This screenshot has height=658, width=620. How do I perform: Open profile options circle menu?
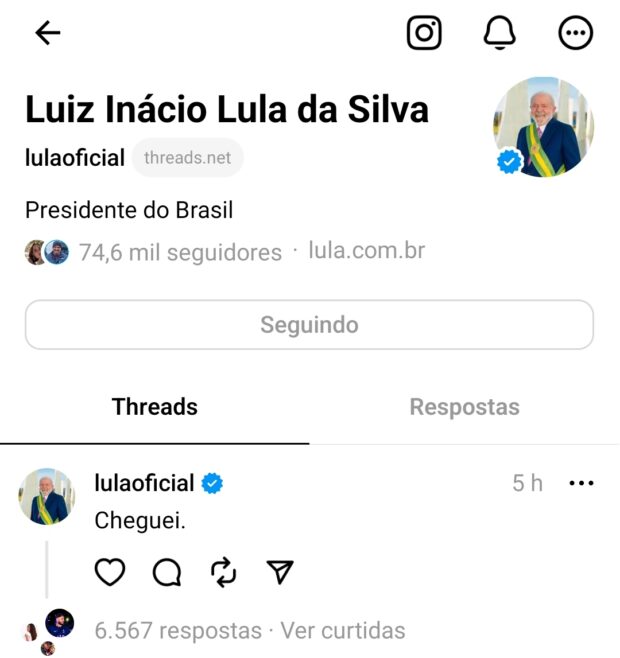(575, 33)
